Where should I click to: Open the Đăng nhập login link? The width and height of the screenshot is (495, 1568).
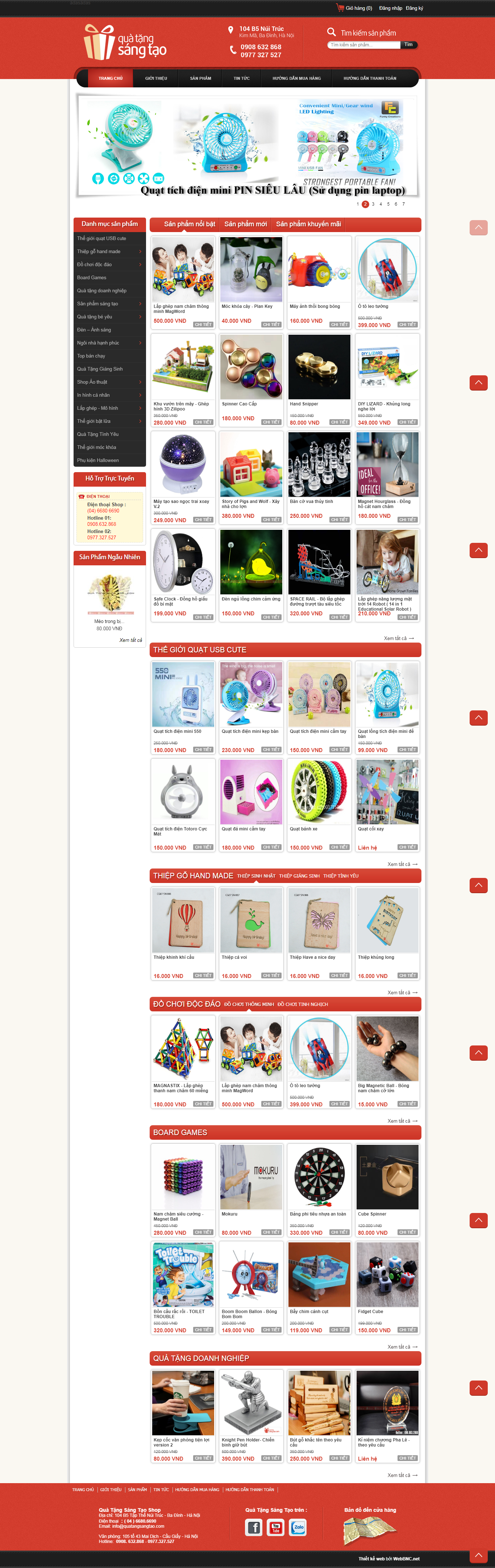(x=390, y=8)
